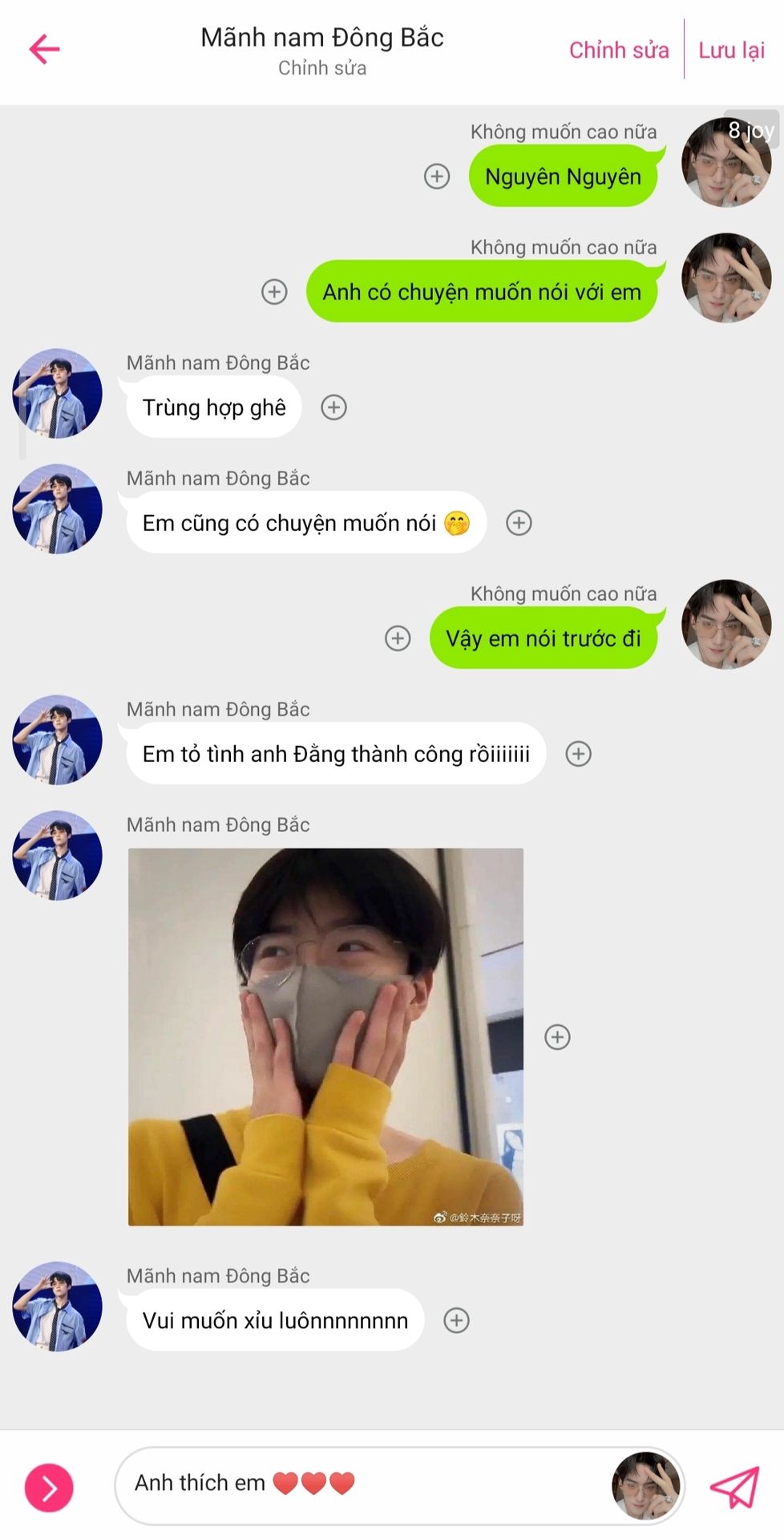
Task: Open the photo of the person in yellow
Action: click(325, 1036)
